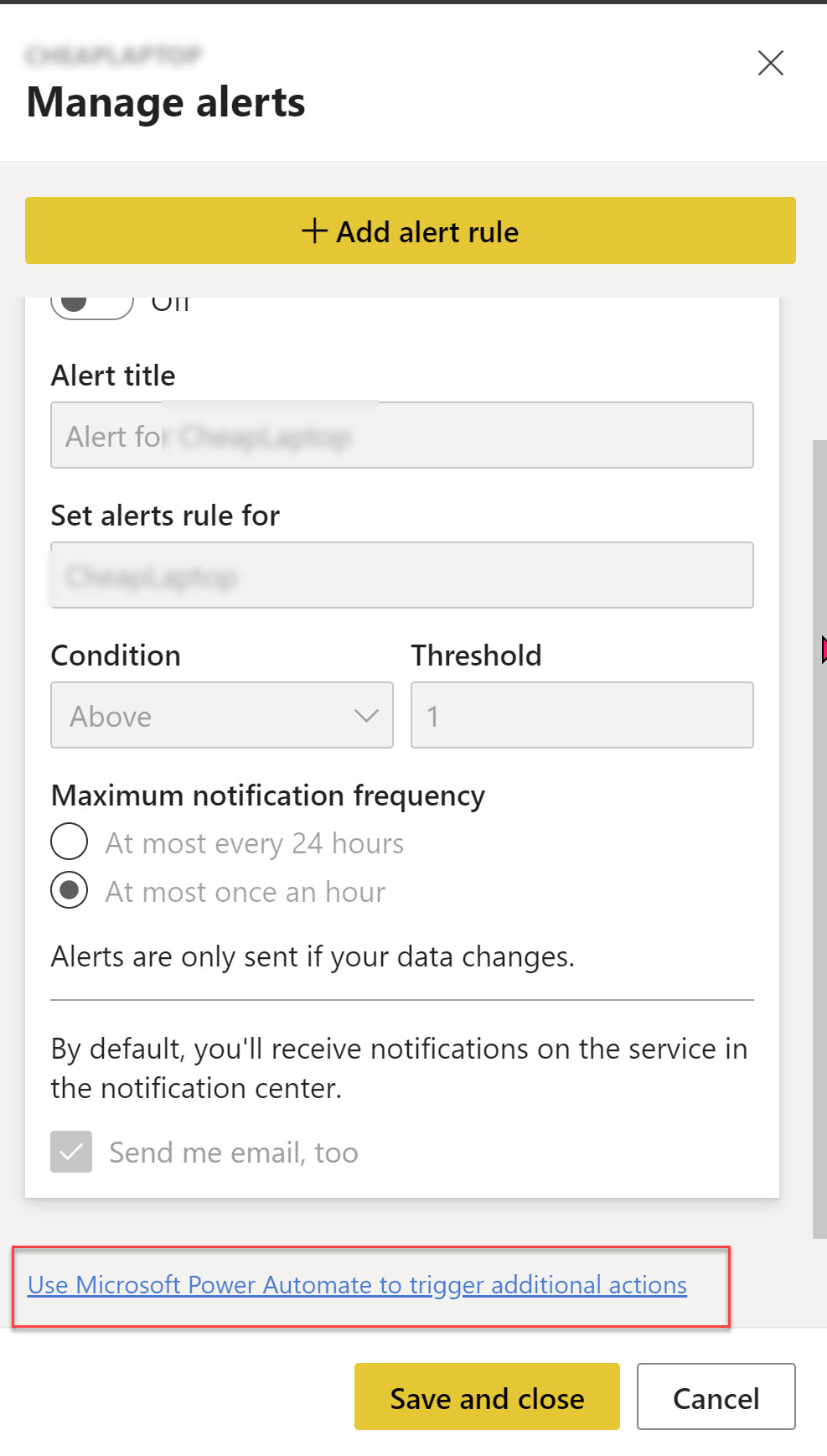Focus the Alert title input field
827x1456 pixels.
402,435
